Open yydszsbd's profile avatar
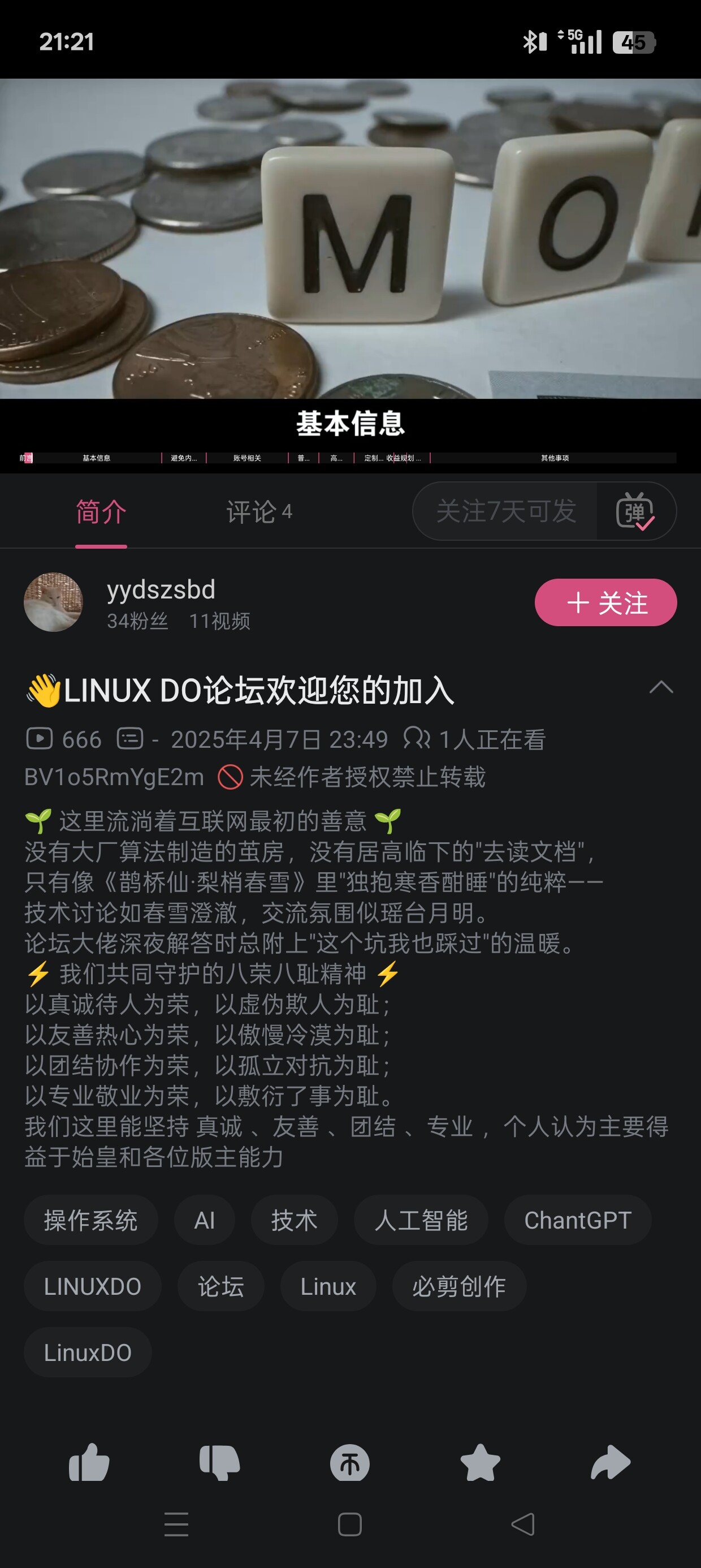The image size is (701, 1568). 54,602
